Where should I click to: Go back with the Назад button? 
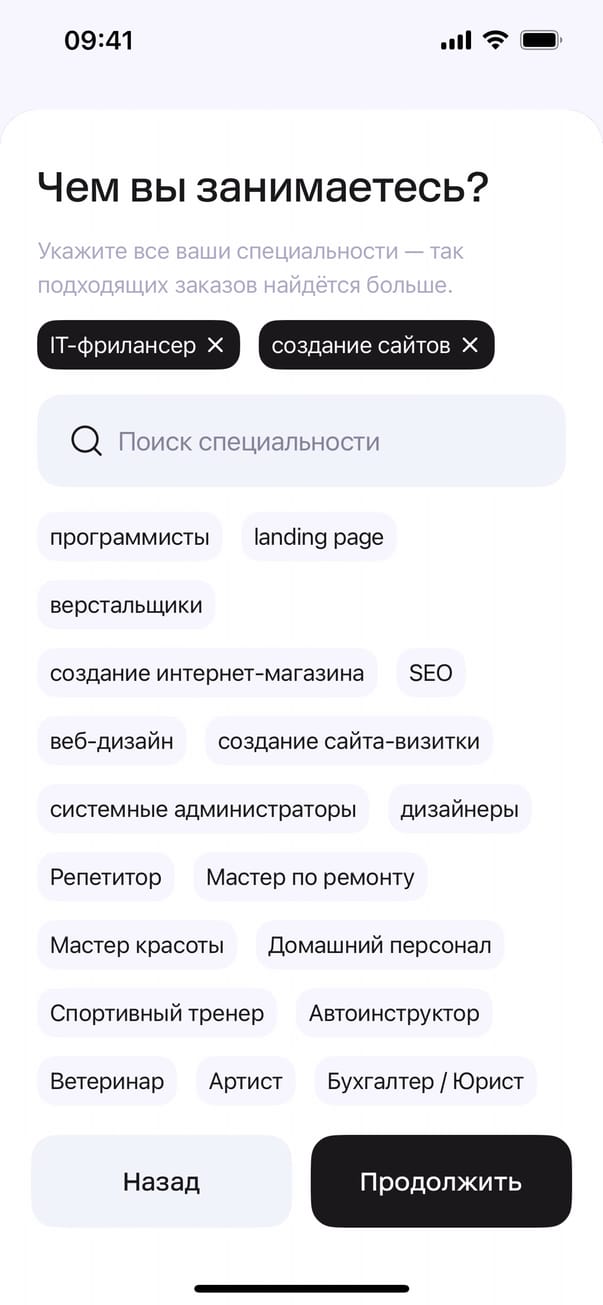[161, 1181]
